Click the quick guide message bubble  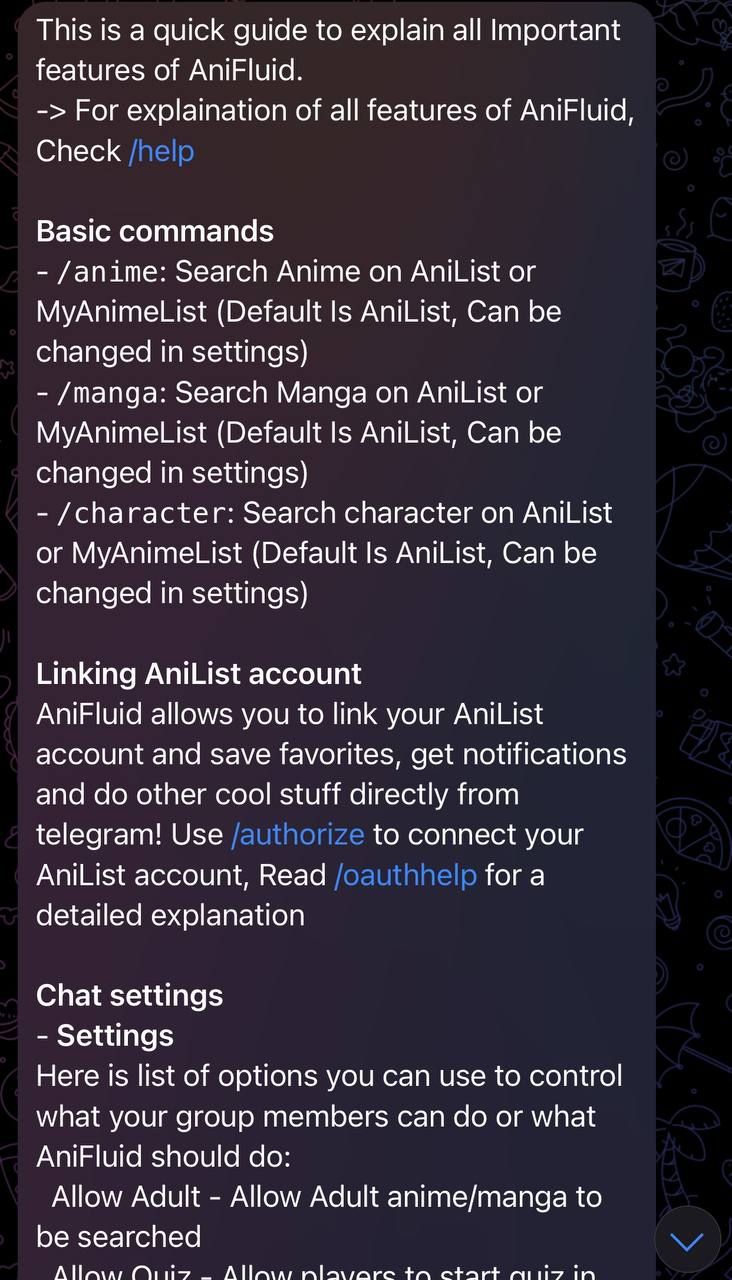click(330, 600)
